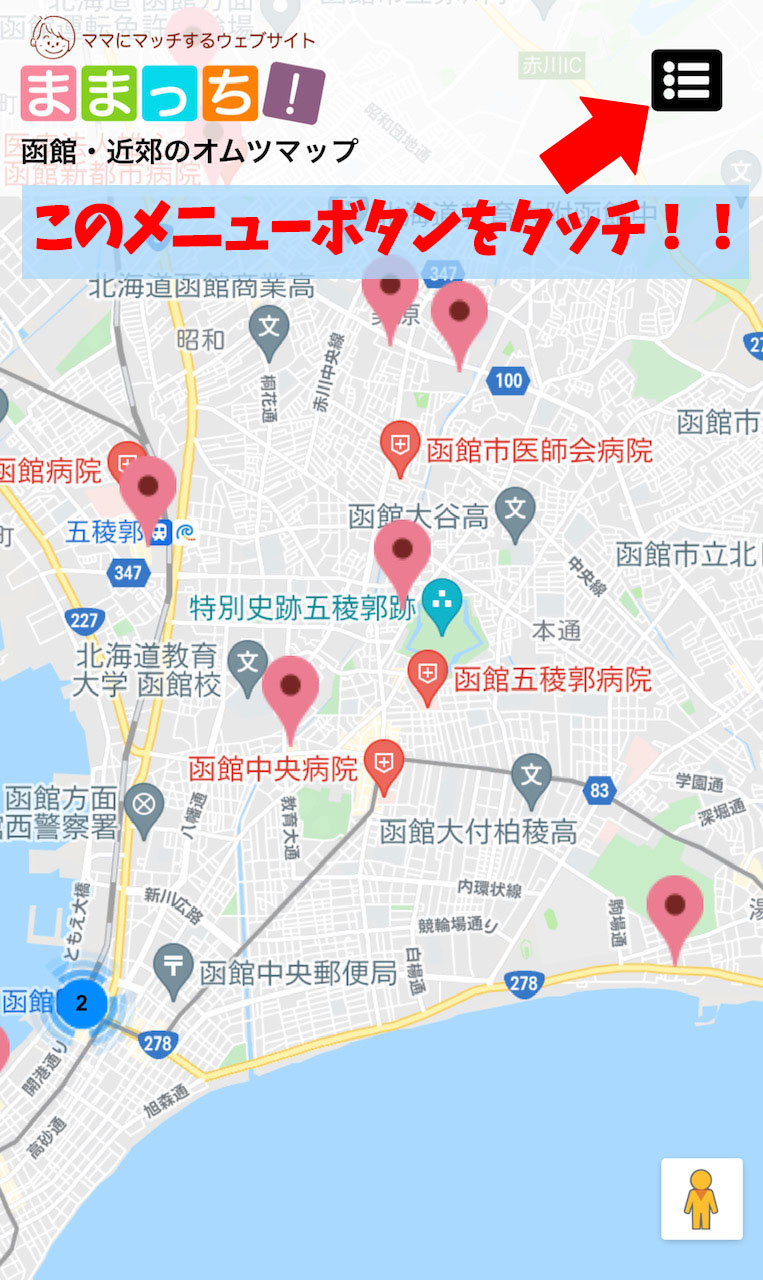Activate the Street View pegman
The width and height of the screenshot is (763, 1280).
pyautogui.click(x=701, y=1199)
